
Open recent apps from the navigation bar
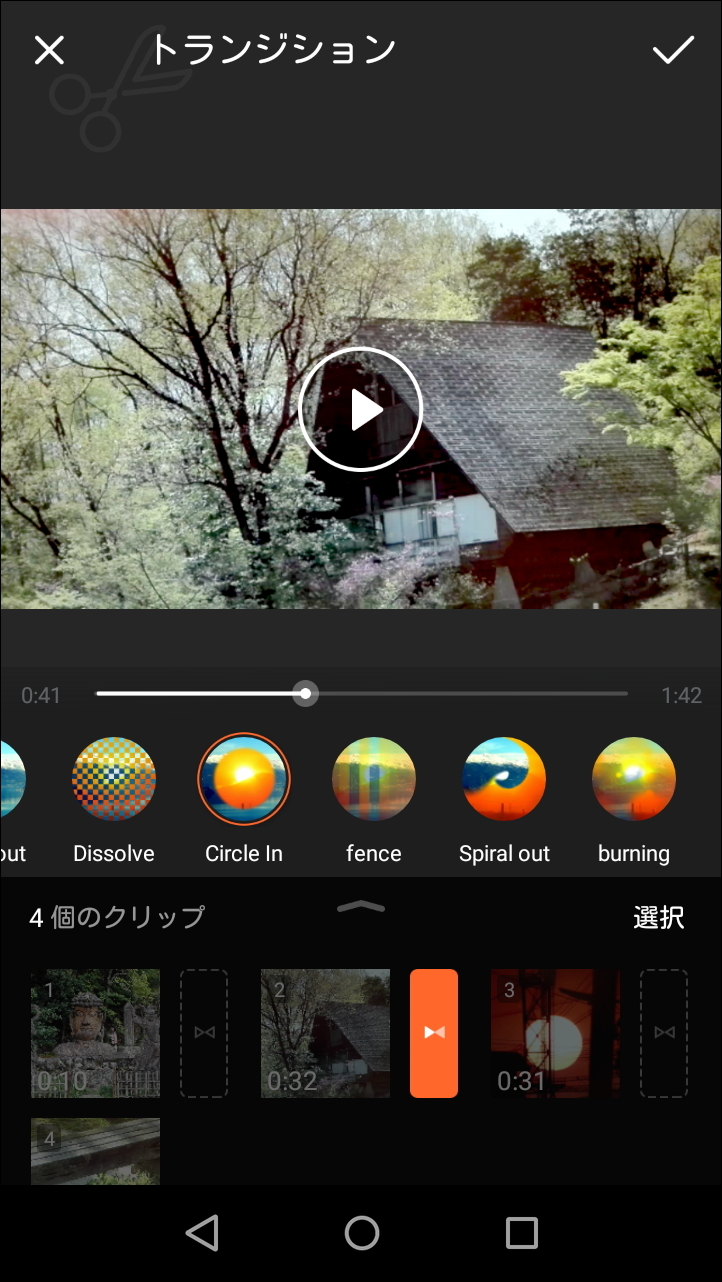coord(521,1233)
